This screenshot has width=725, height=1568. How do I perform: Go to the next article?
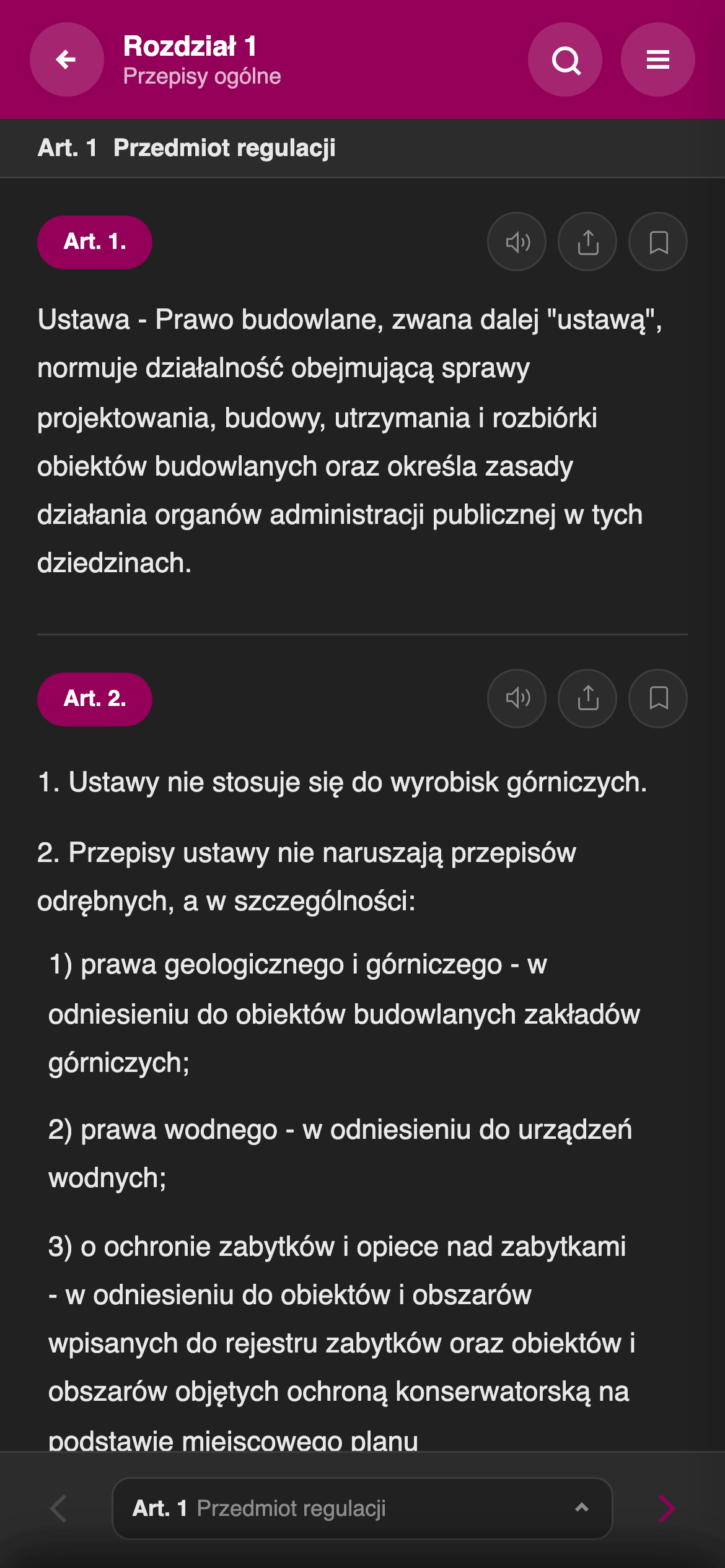[667, 1509]
